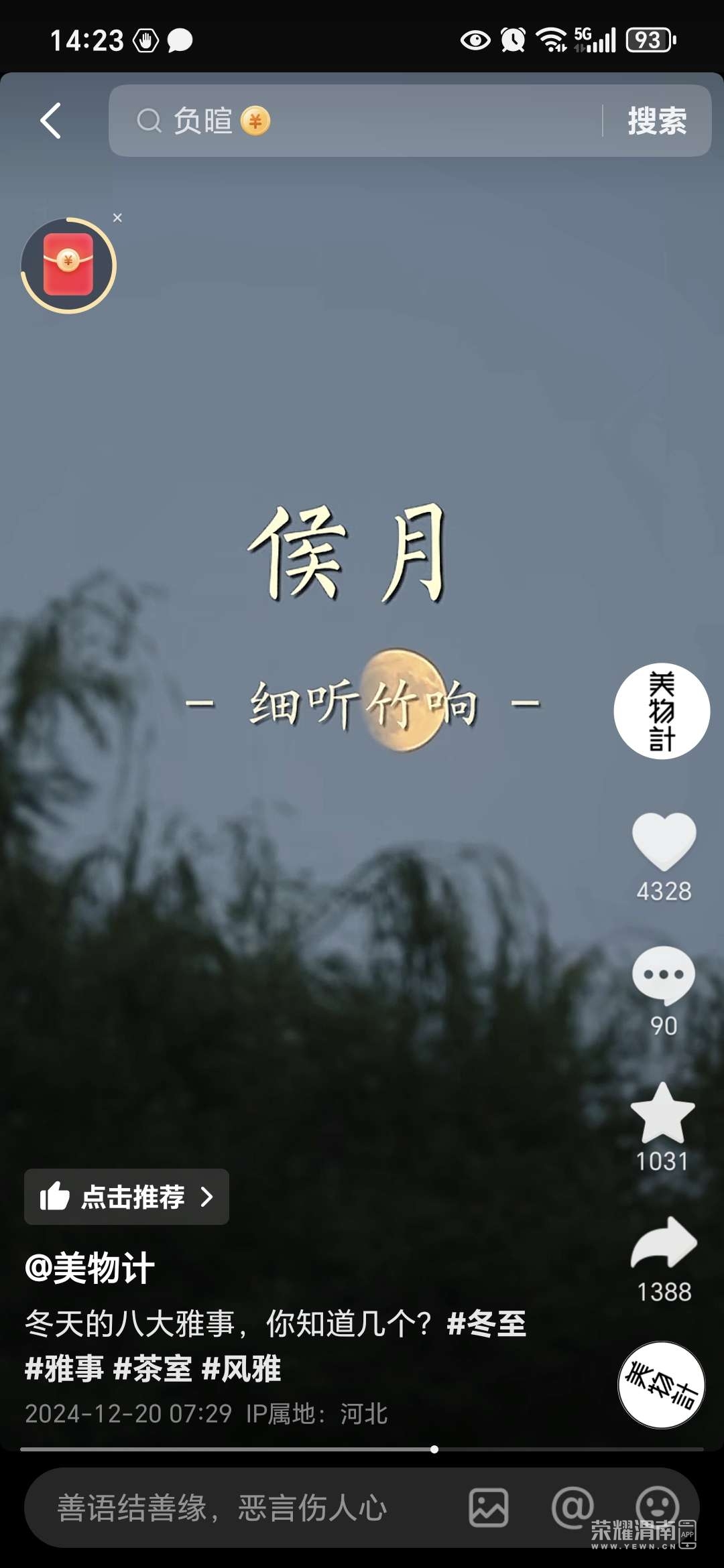Screen dimensions: 724x1568
Task: Open the comments bubble
Action: [664, 975]
